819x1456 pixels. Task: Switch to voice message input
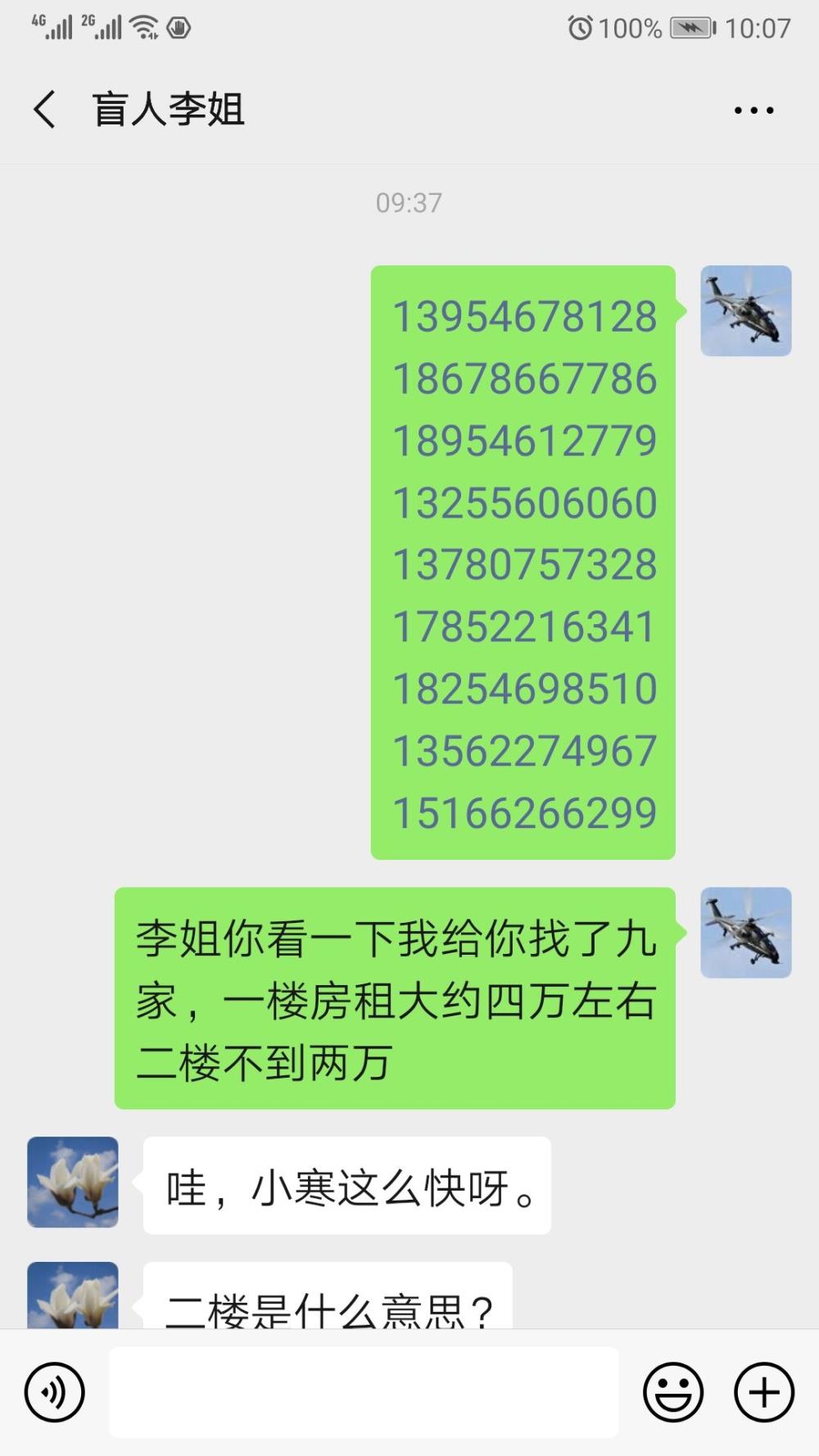pyautogui.click(x=55, y=1392)
